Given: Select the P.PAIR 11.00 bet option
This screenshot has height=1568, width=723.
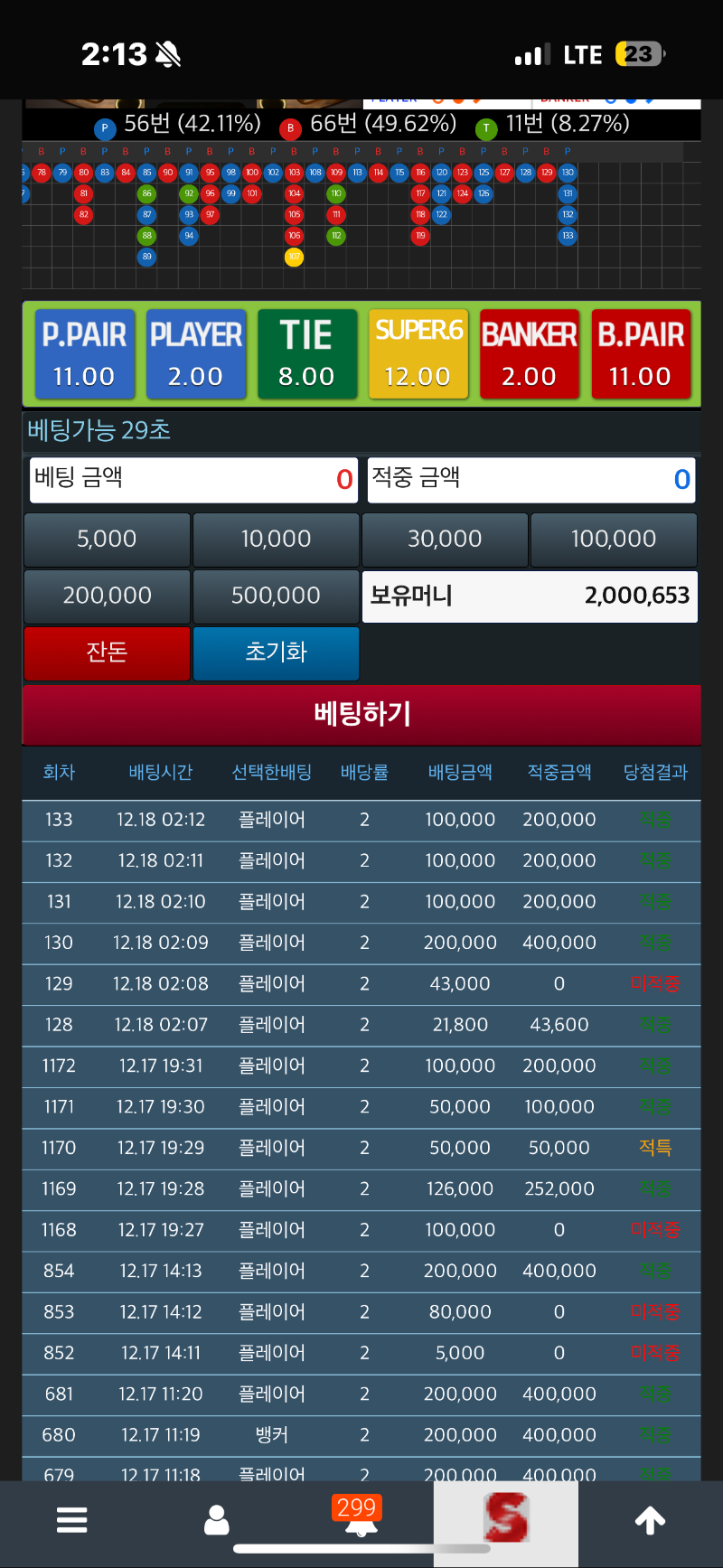Looking at the screenshot, I should [x=84, y=354].
